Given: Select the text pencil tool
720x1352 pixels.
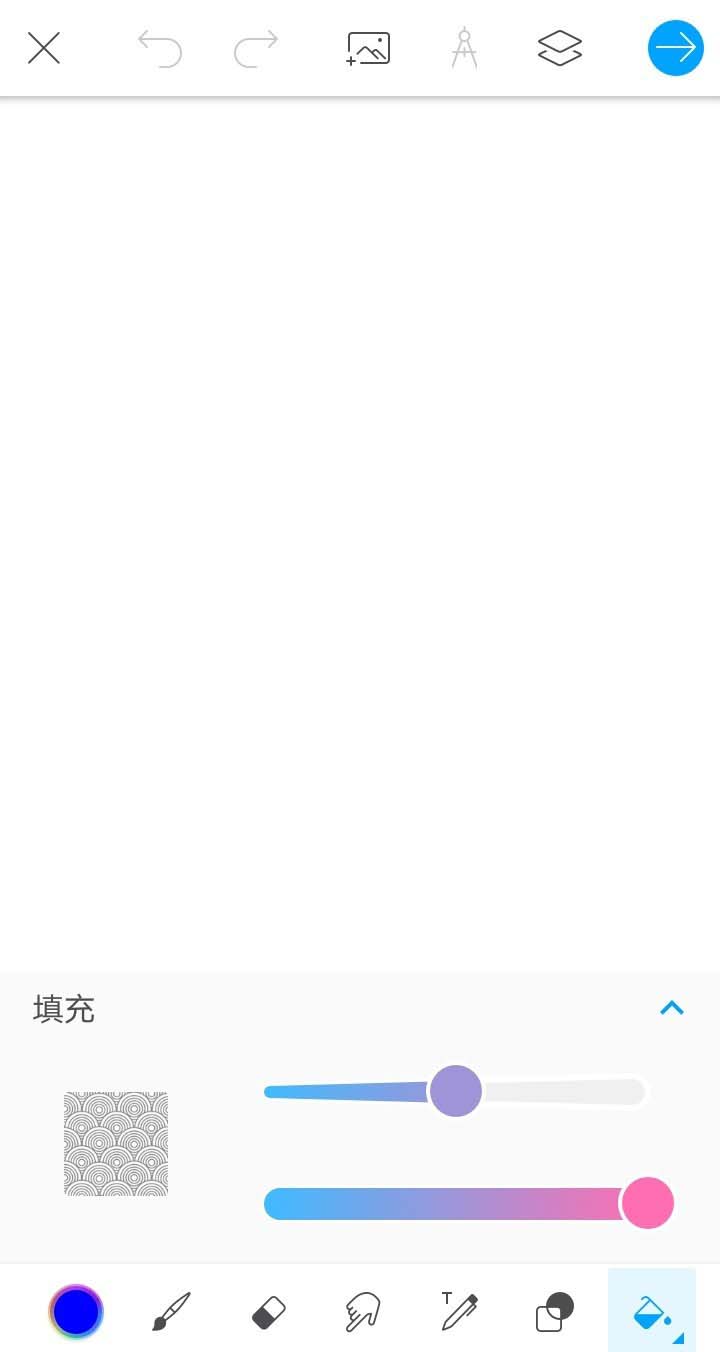Looking at the screenshot, I should pyautogui.click(x=459, y=1312).
